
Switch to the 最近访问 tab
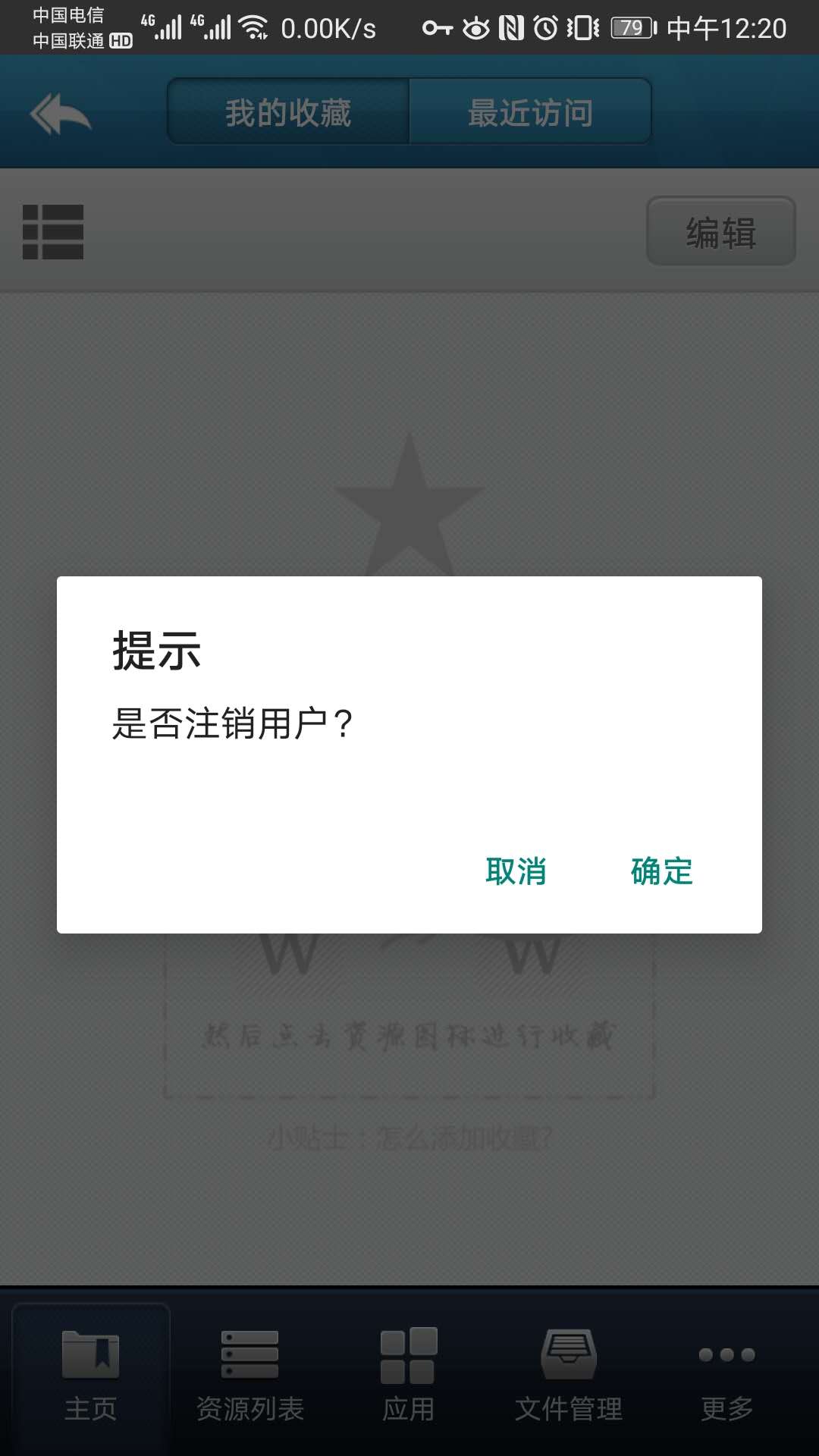[x=530, y=112]
